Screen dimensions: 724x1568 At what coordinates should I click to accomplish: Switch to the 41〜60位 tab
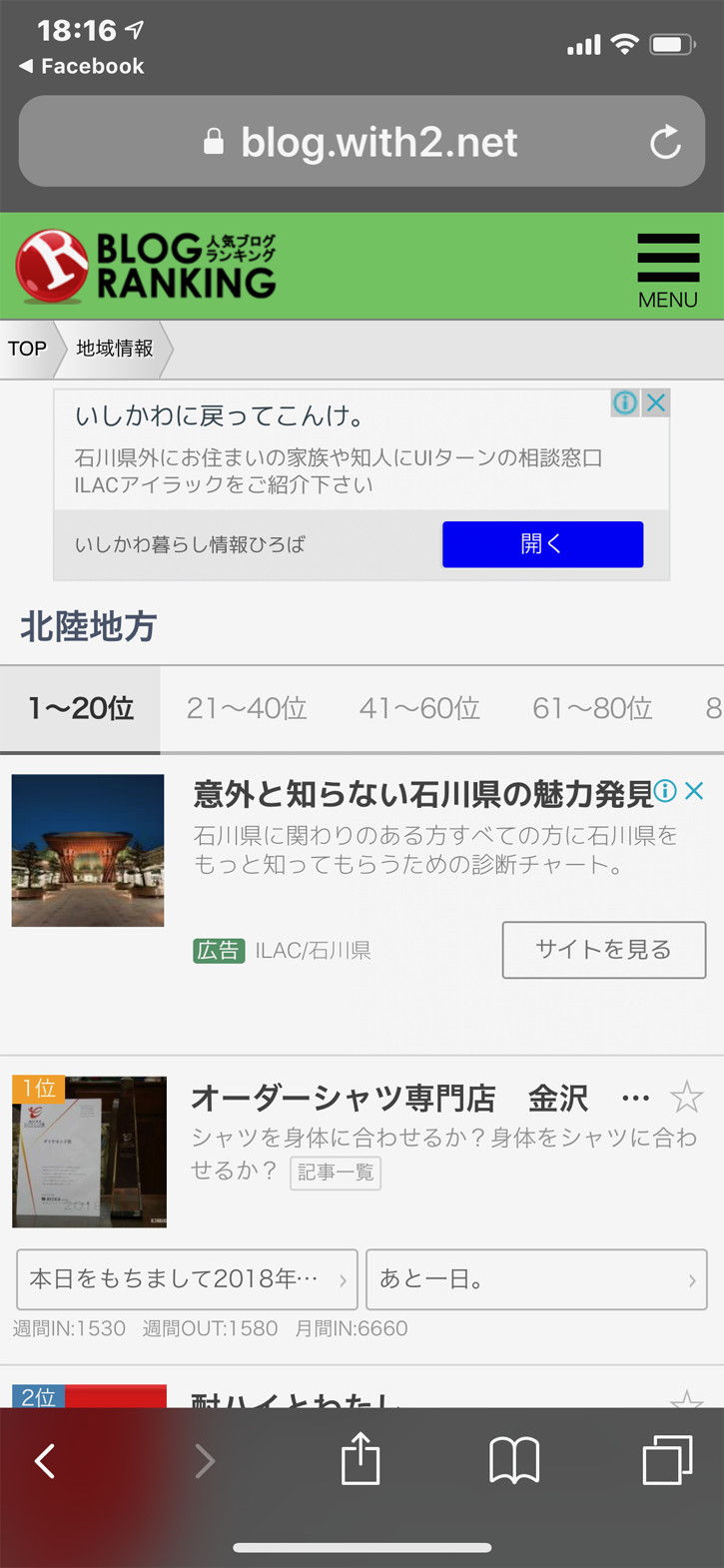(x=419, y=709)
